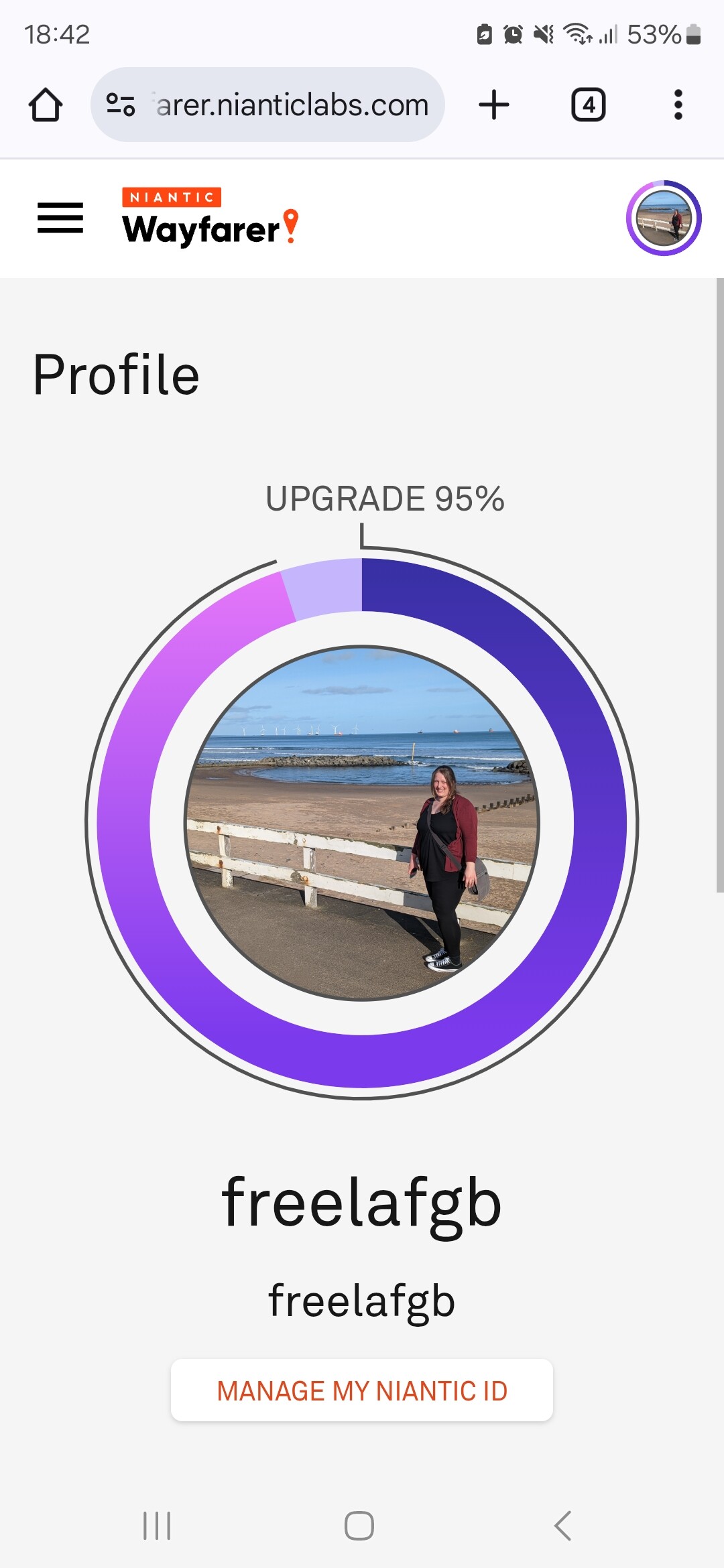Open the browser overflow menu
Image resolution: width=724 pixels, height=1568 pixels.
[x=678, y=105]
